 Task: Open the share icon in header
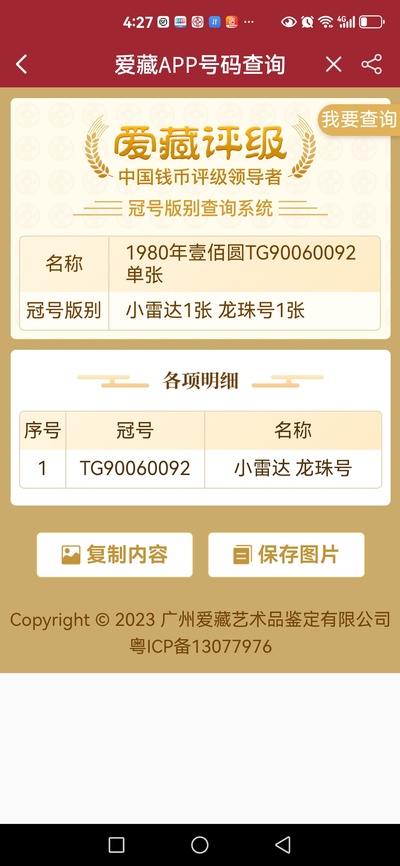point(372,65)
